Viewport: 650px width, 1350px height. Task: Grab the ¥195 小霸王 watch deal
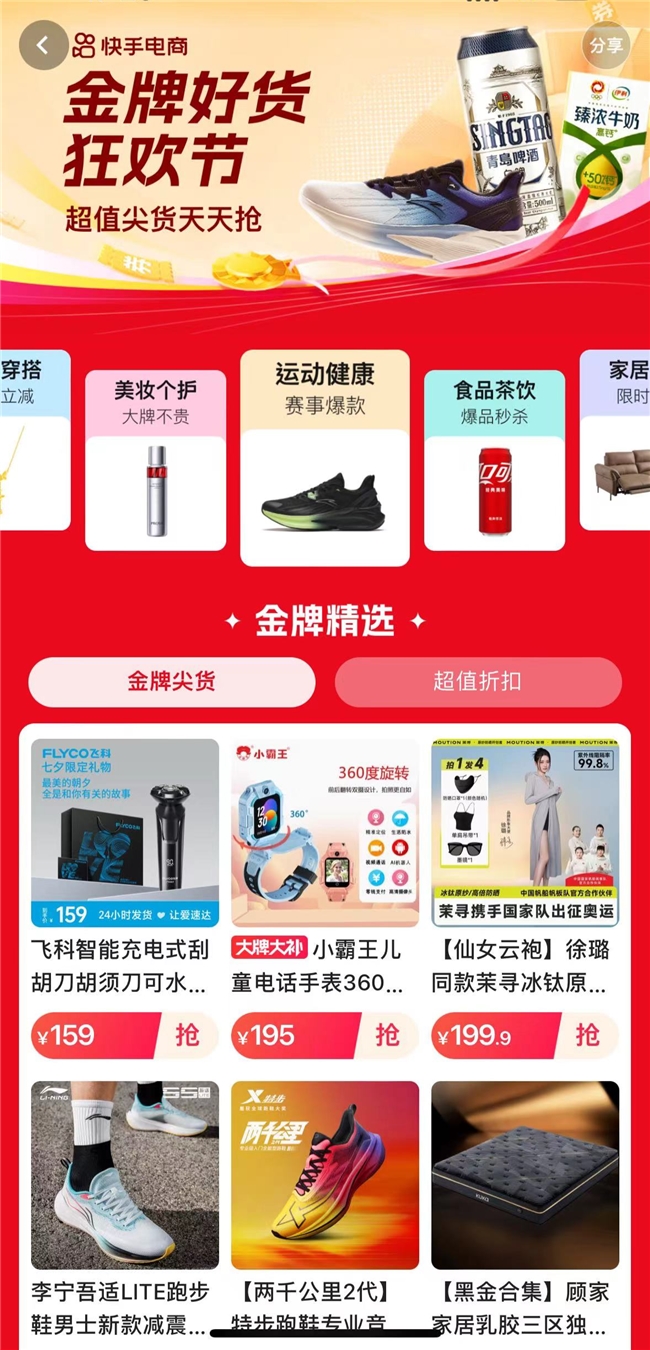pos(386,1035)
